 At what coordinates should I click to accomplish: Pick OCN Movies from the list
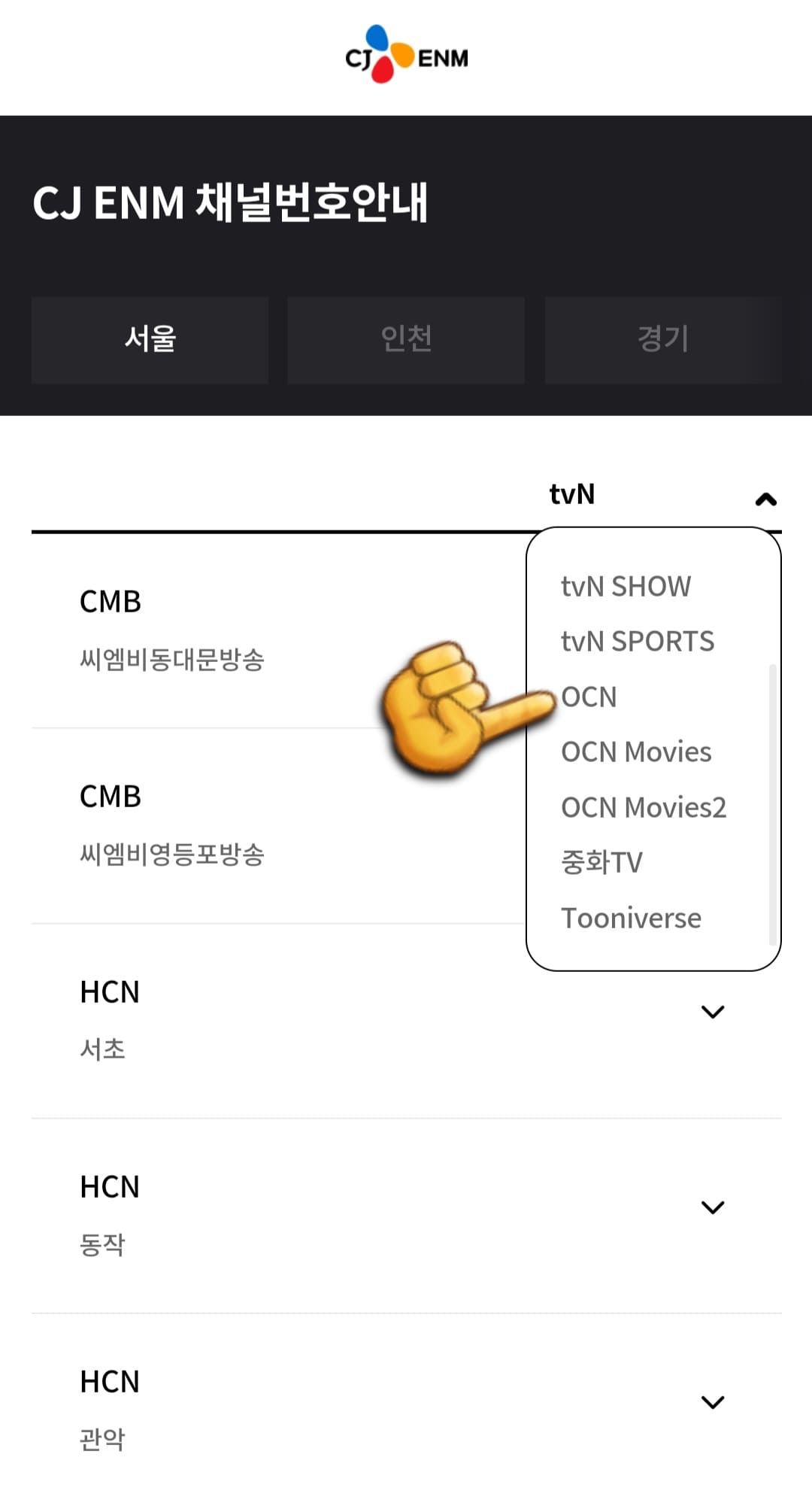635,751
